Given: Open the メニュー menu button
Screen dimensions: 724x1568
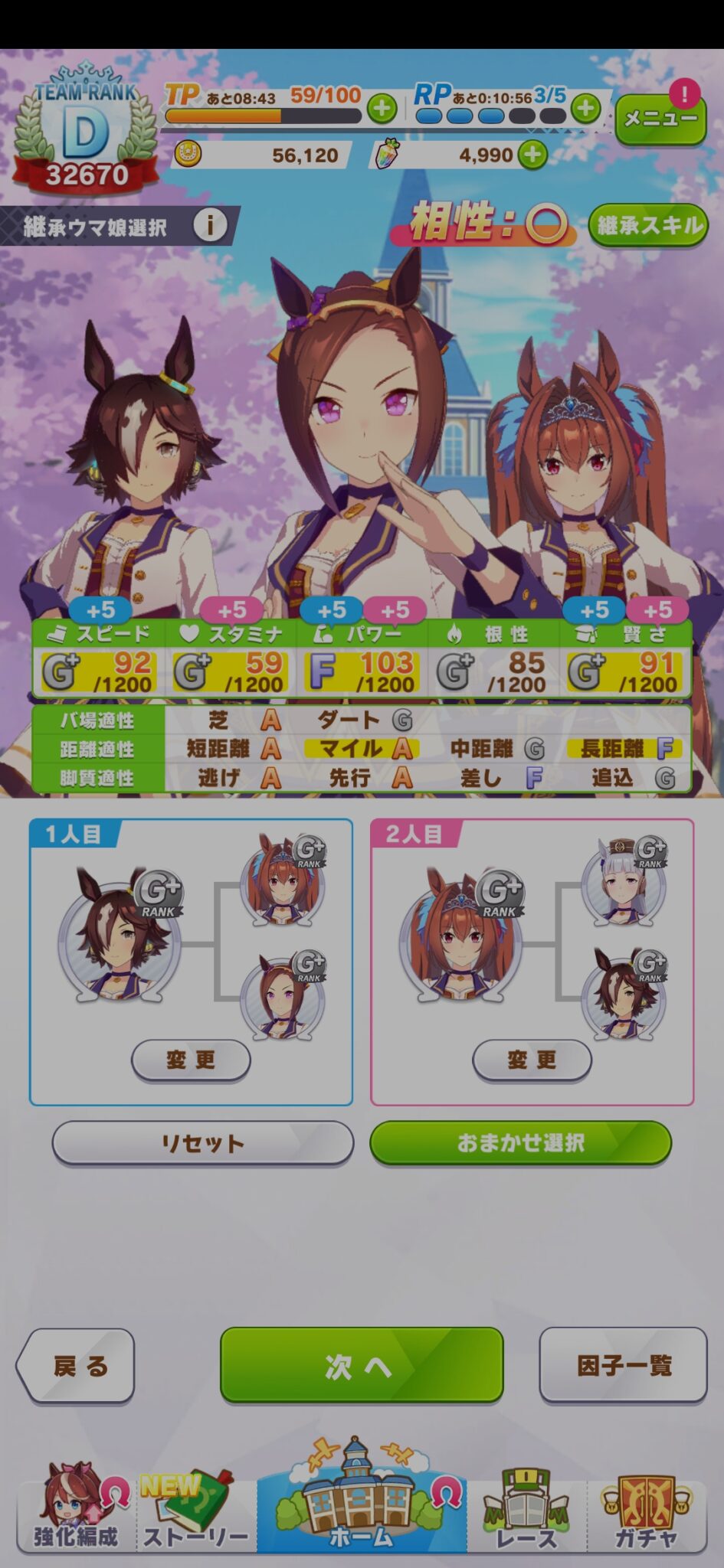Looking at the screenshot, I should click(660, 119).
